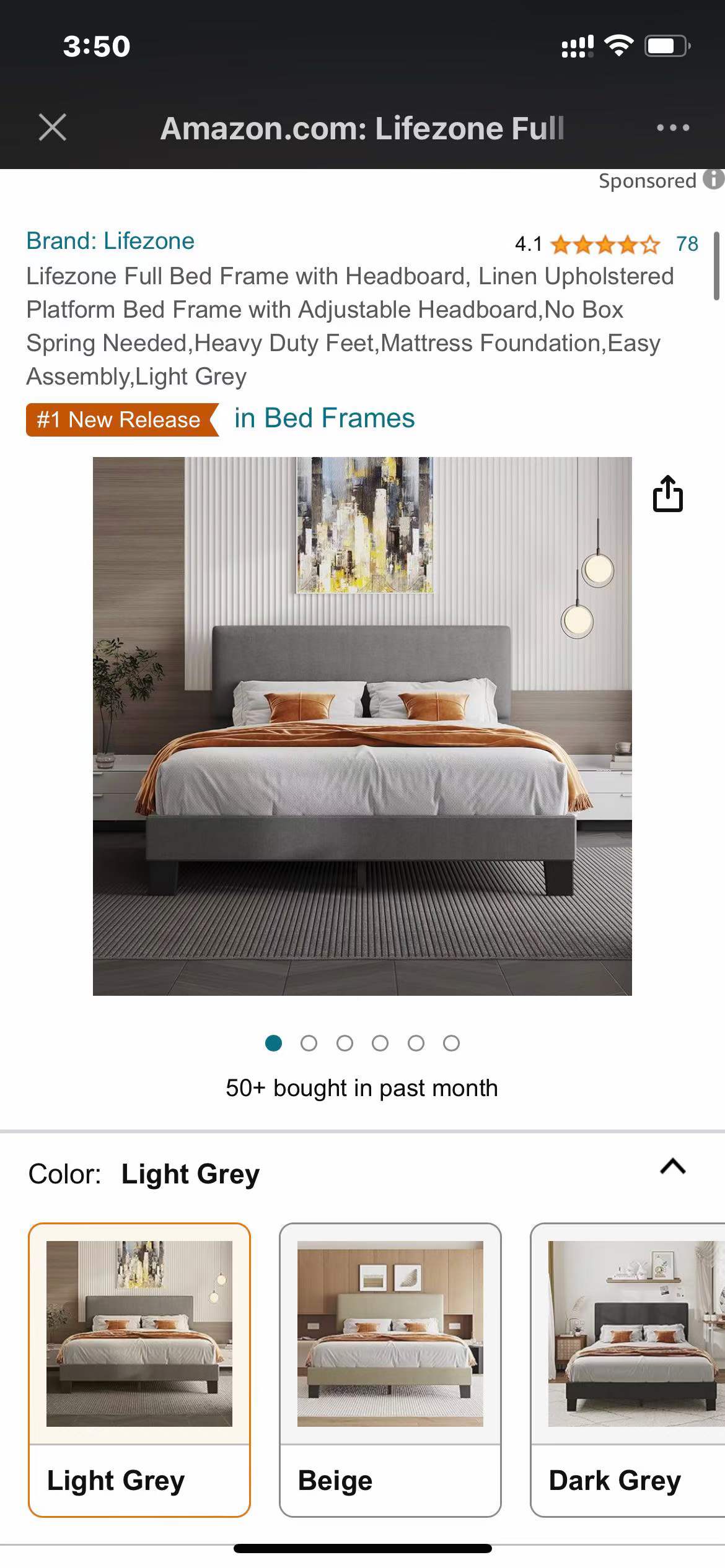Close the in-app browser page
The width and height of the screenshot is (725, 1568).
point(53,128)
